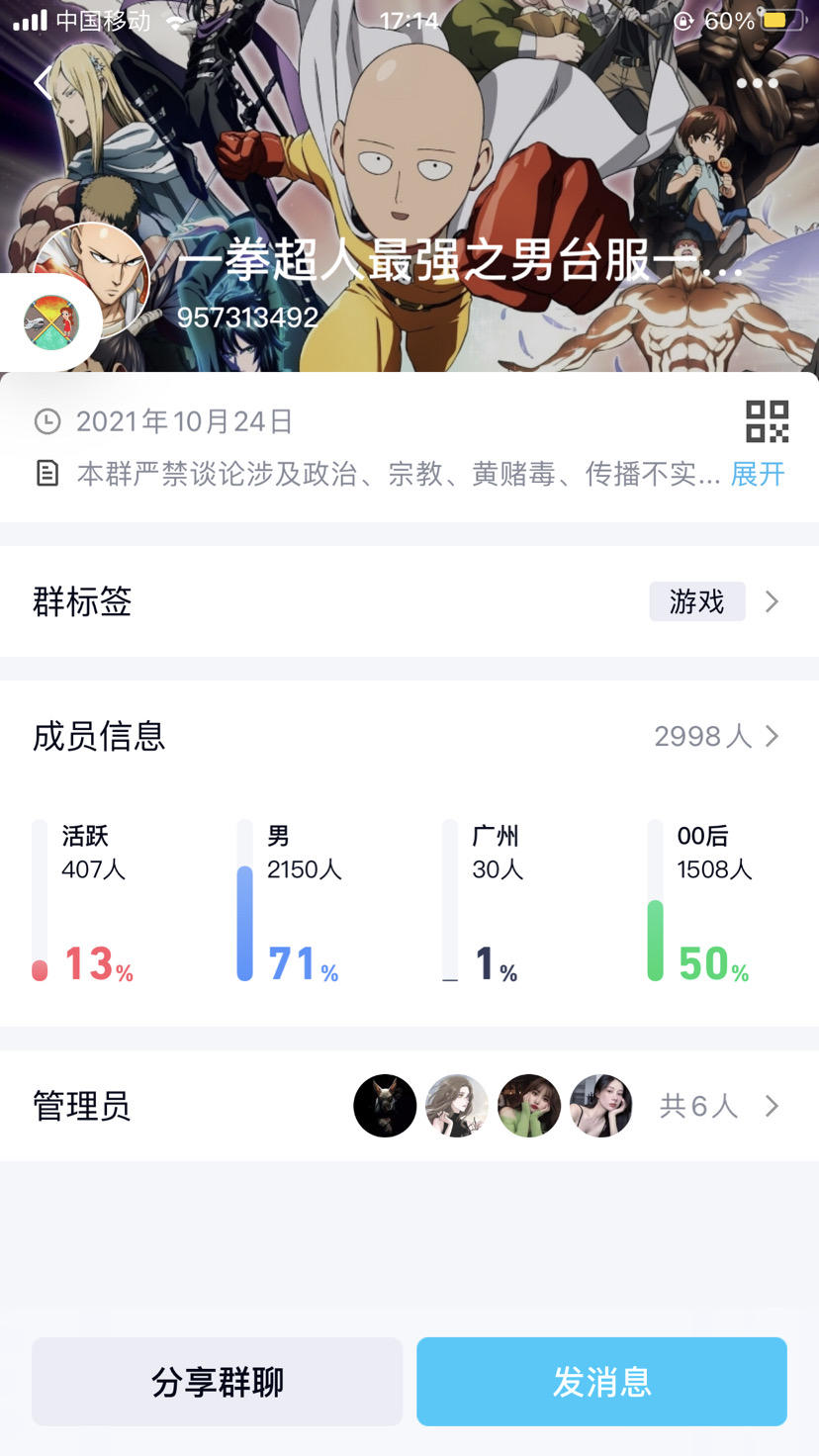This screenshot has width=819, height=1456.
Task: Tap the floating round icon at left edge
Action: coord(51,322)
